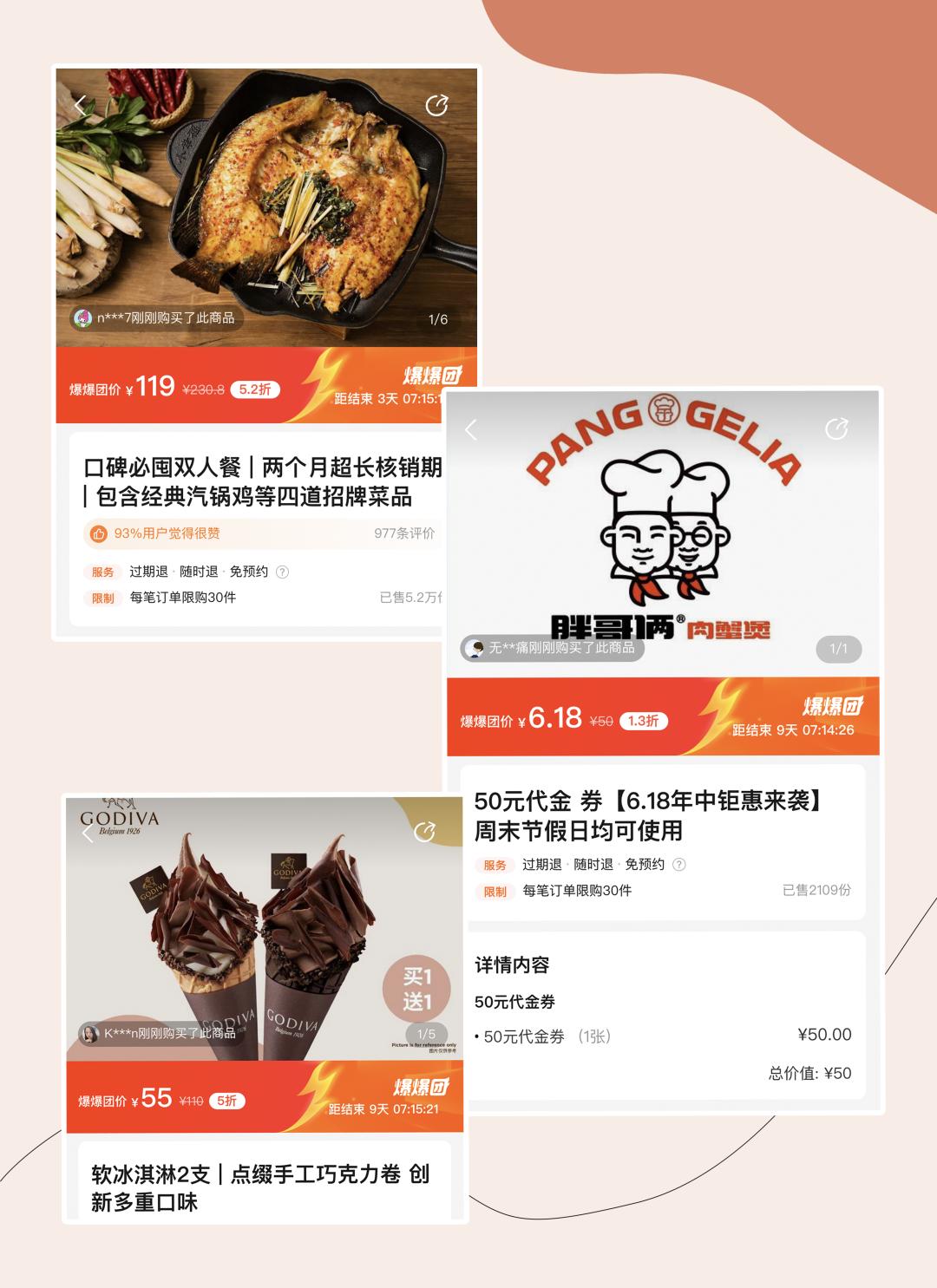The width and height of the screenshot is (937, 1288).
Task: Select the 5.2折 discount badge
Action: (255, 389)
